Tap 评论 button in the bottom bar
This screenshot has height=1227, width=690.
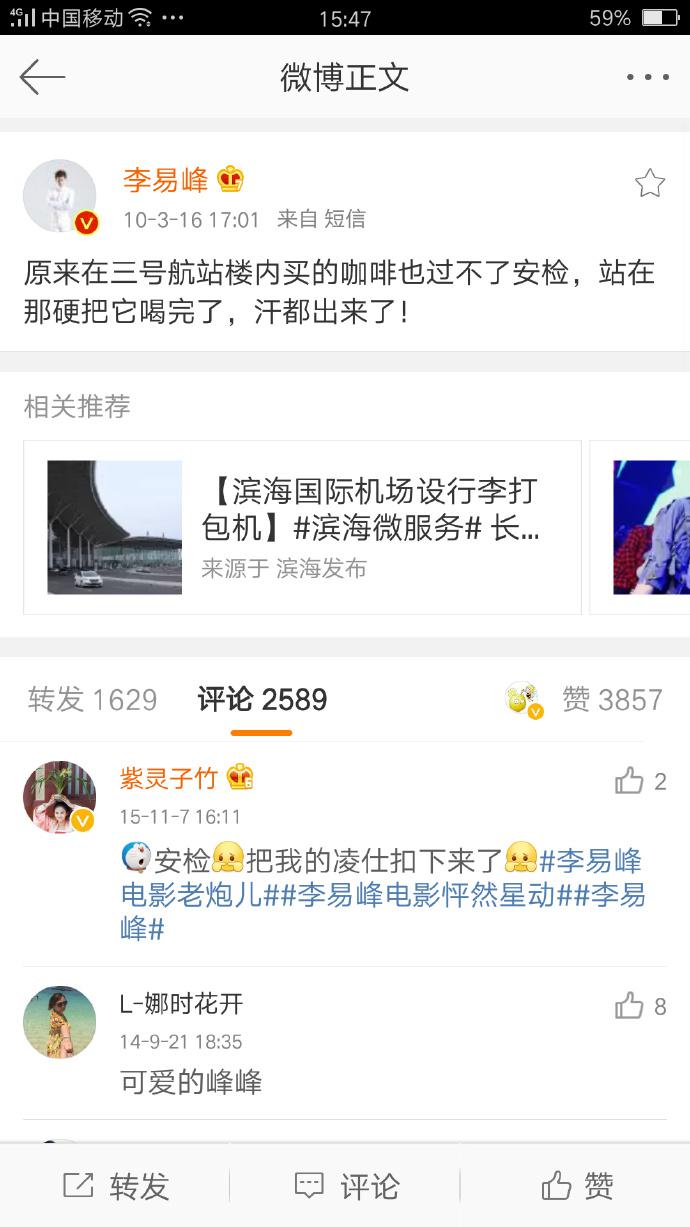point(346,1186)
